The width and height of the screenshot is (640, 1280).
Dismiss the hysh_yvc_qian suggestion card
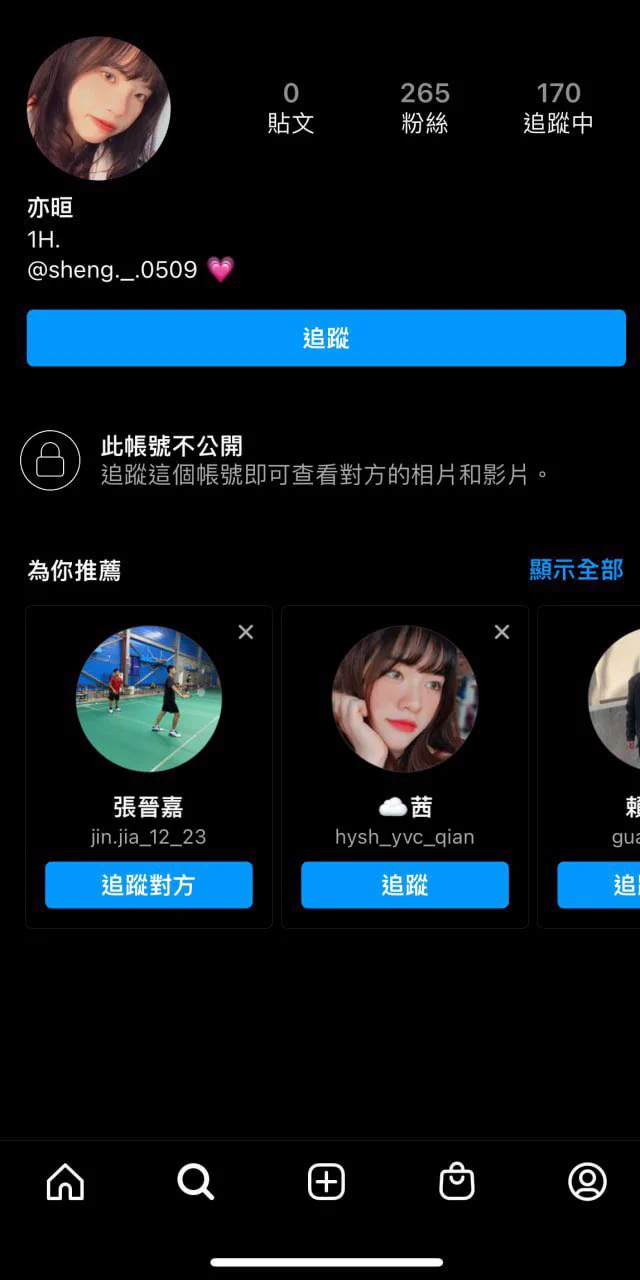tap(502, 632)
